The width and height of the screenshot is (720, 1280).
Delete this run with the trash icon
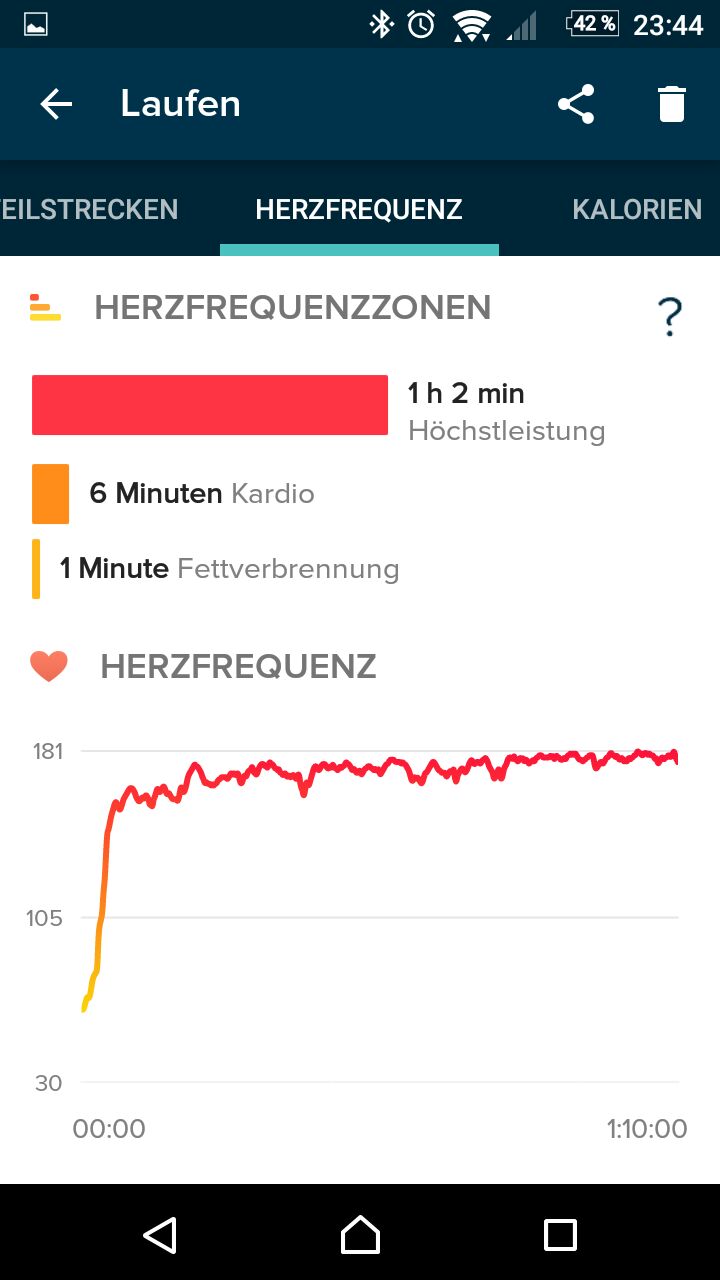[672, 104]
